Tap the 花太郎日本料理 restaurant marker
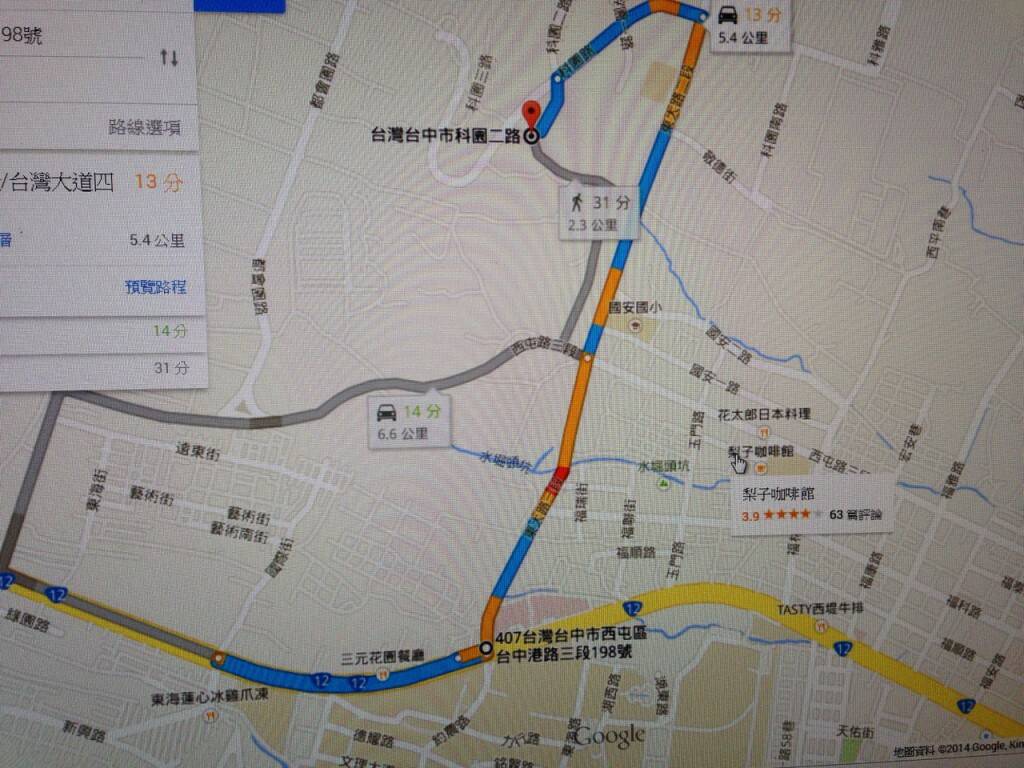Screen dimensions: 1024x768 tap(764, 432)
